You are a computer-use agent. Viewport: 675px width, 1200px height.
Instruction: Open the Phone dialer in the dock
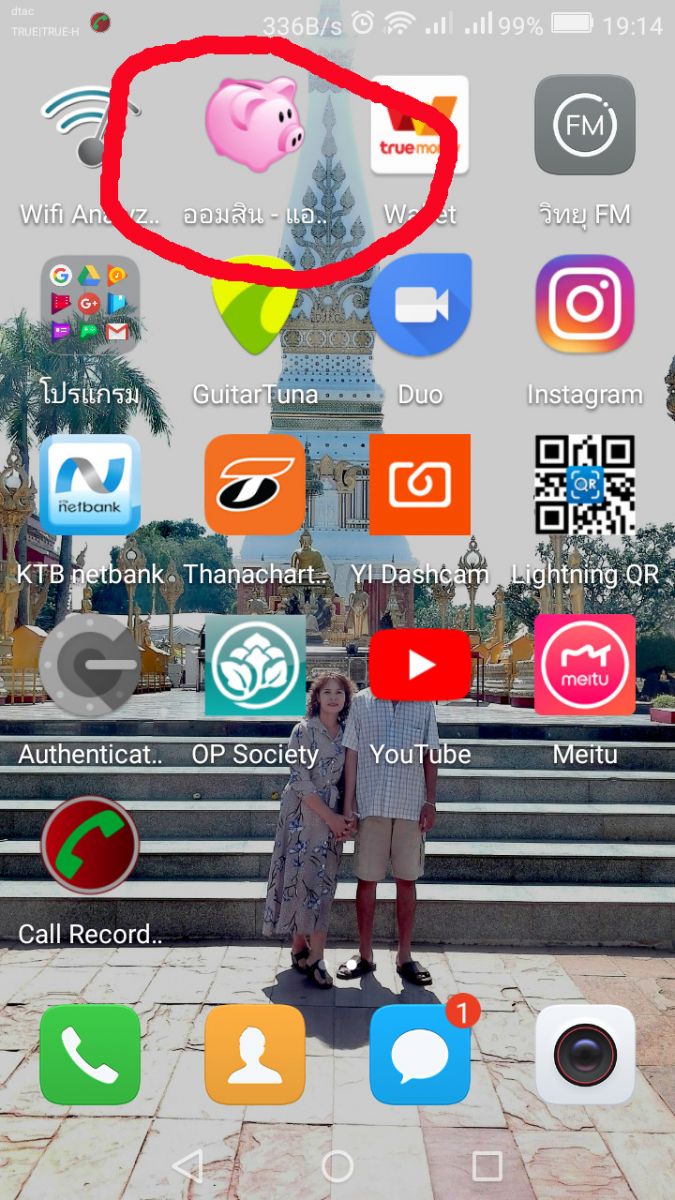[90, 1055]
